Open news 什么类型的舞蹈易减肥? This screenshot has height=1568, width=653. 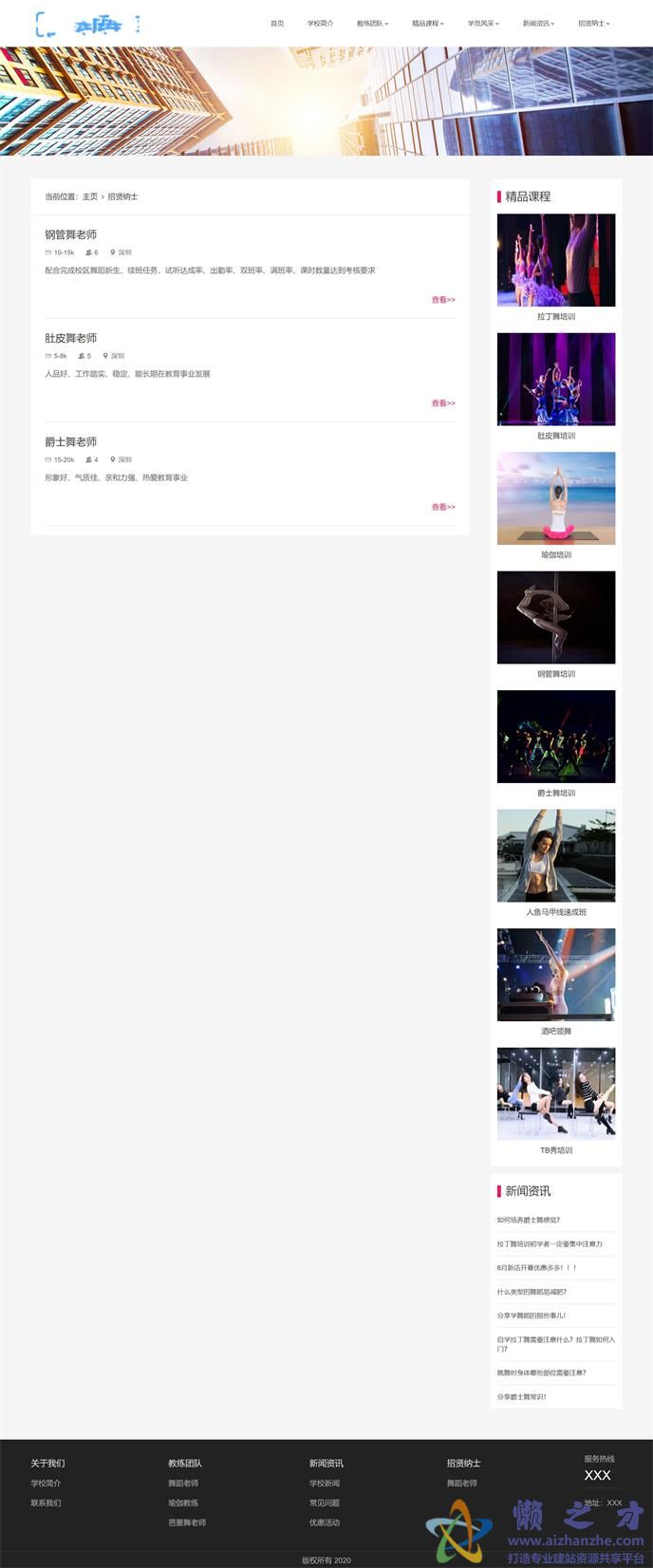532,1292
